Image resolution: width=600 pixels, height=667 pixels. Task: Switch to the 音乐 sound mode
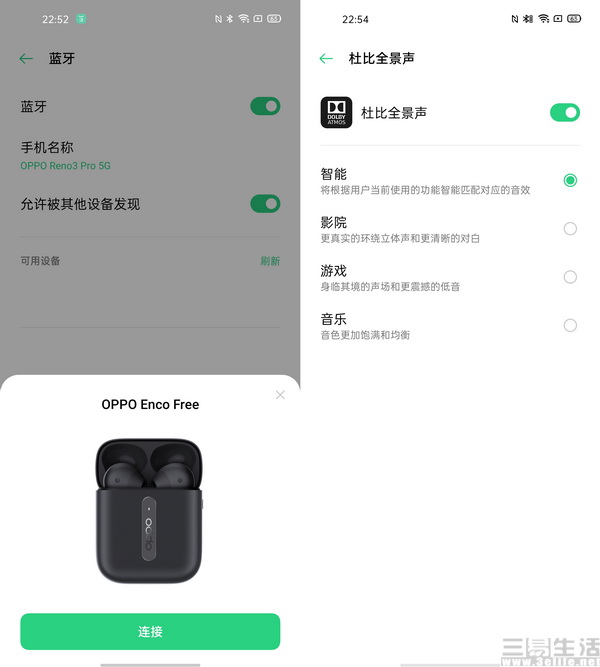tap(570, 325)
